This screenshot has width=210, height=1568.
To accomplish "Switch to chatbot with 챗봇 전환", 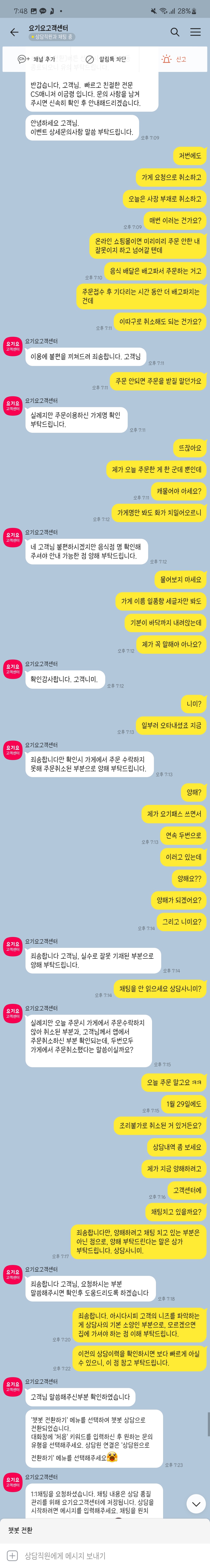I will click(21, 1530).
